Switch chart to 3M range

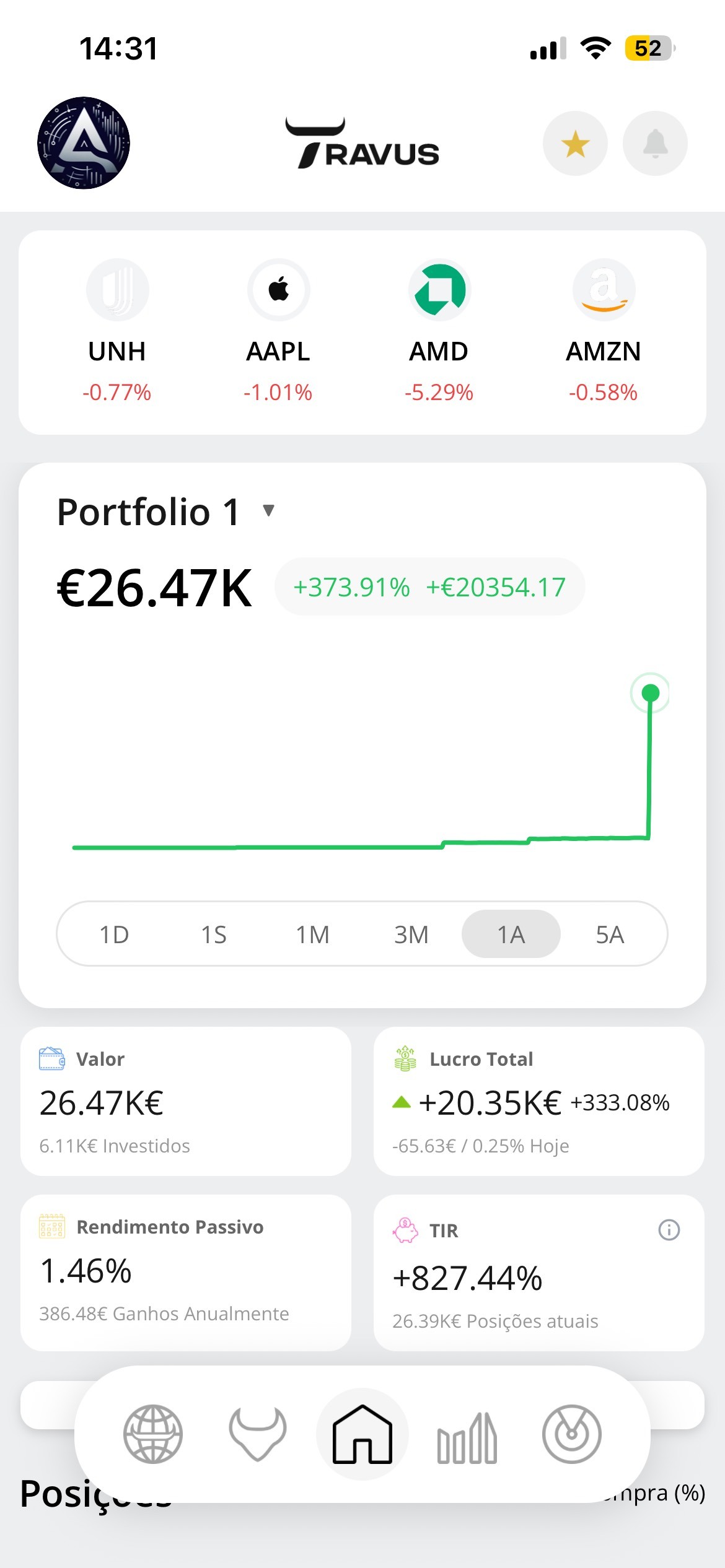tap(411, 934)
